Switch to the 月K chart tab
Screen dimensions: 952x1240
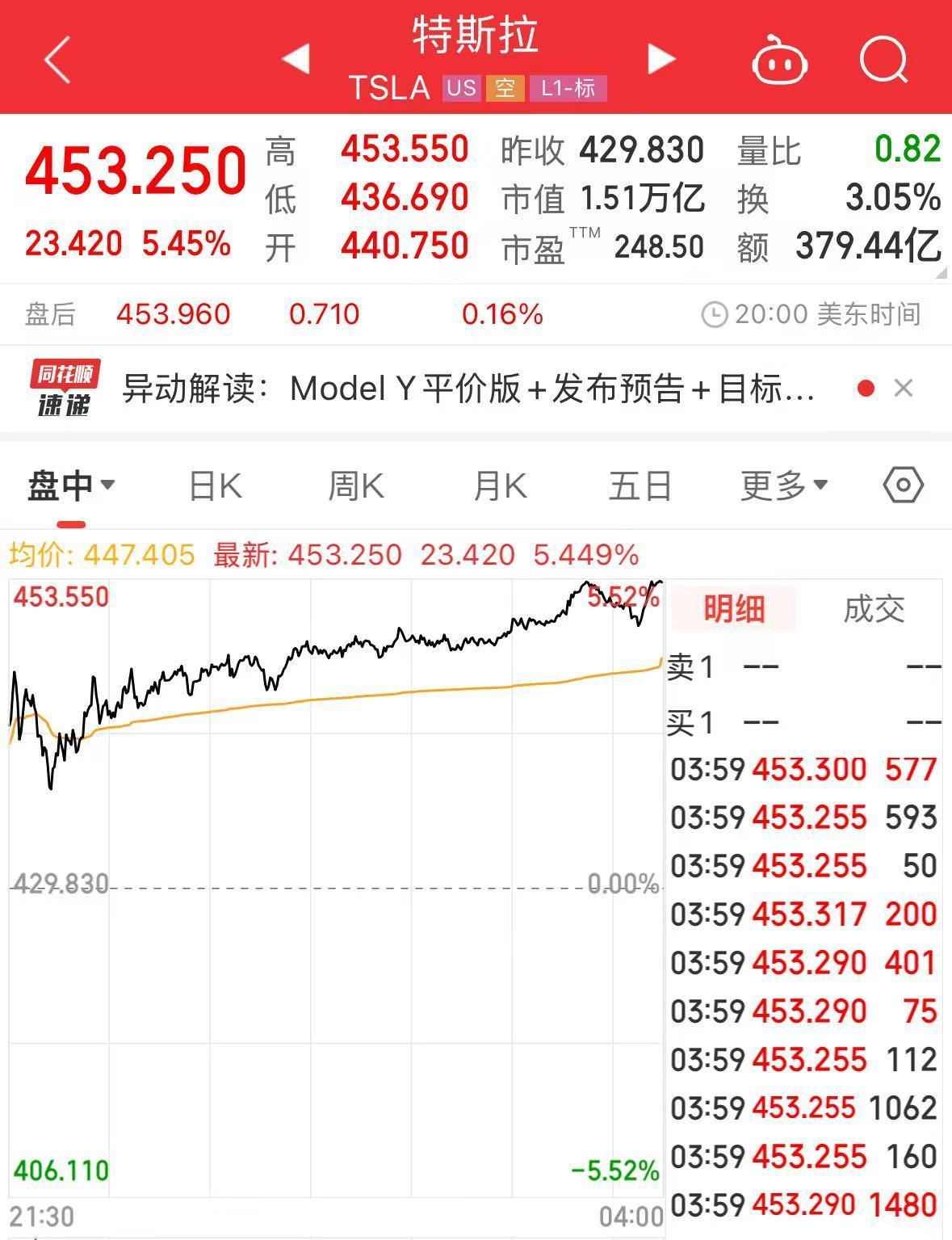coord(500,486)
